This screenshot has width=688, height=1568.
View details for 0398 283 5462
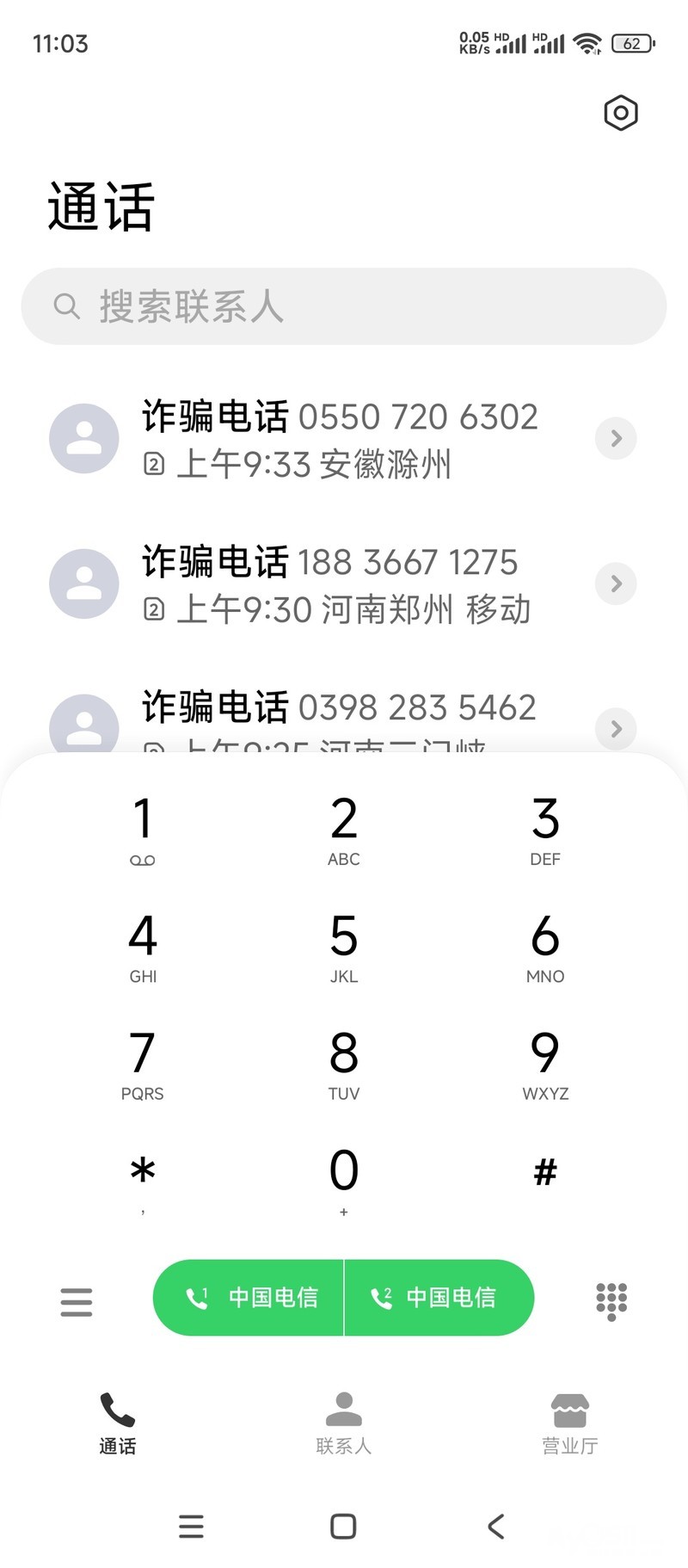tap(616, 728)
